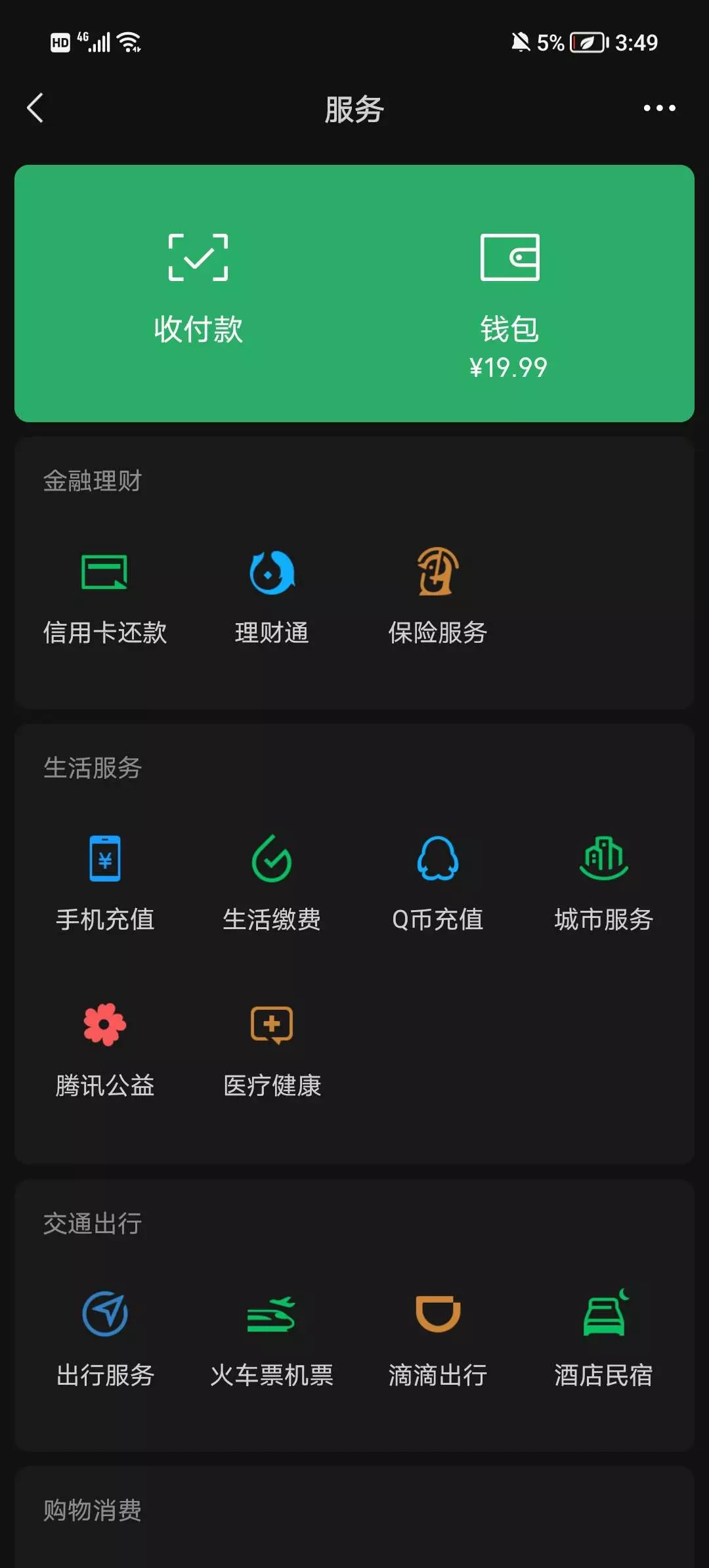Open 收付款 to pay or receive
The image size is (709, 1568).
coord(198,289)
